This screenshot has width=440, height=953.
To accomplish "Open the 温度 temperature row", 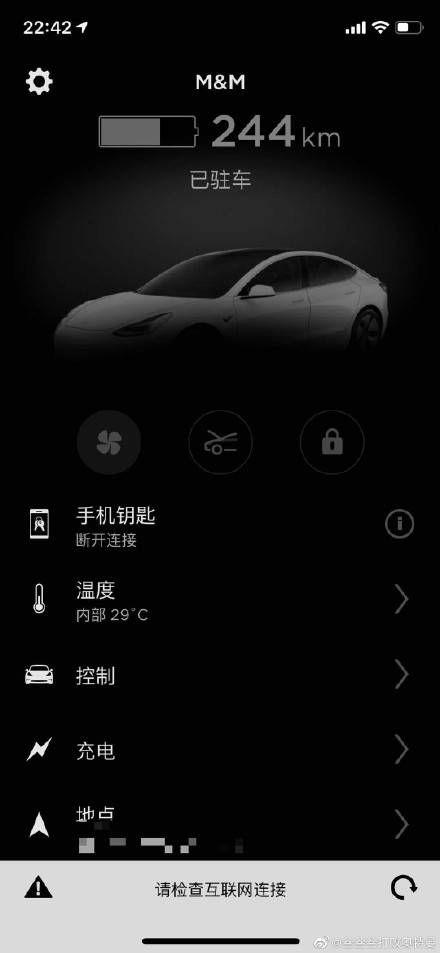I will click(x=220, y=600).
